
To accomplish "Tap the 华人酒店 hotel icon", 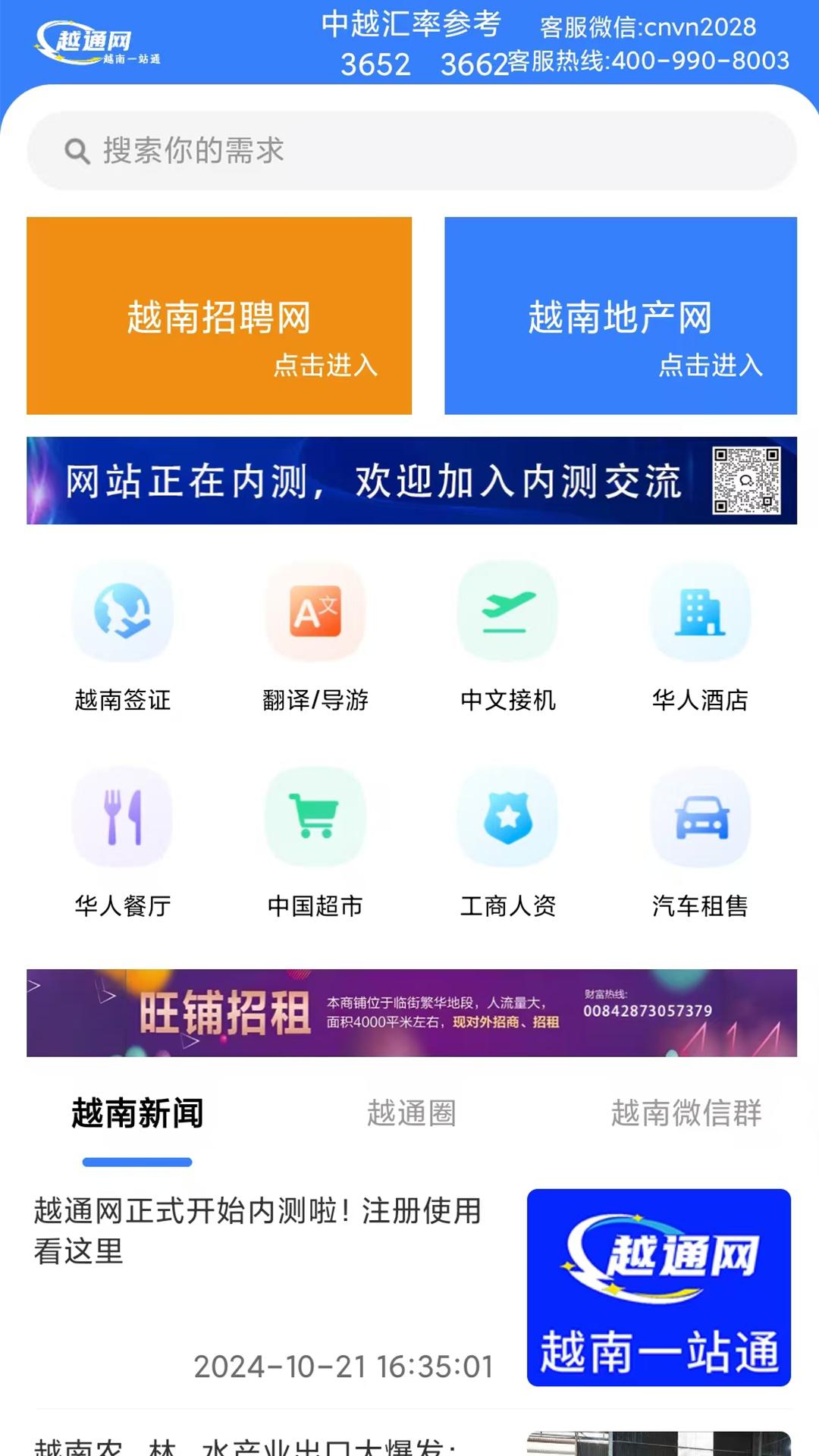I will [x=699, y=614].
